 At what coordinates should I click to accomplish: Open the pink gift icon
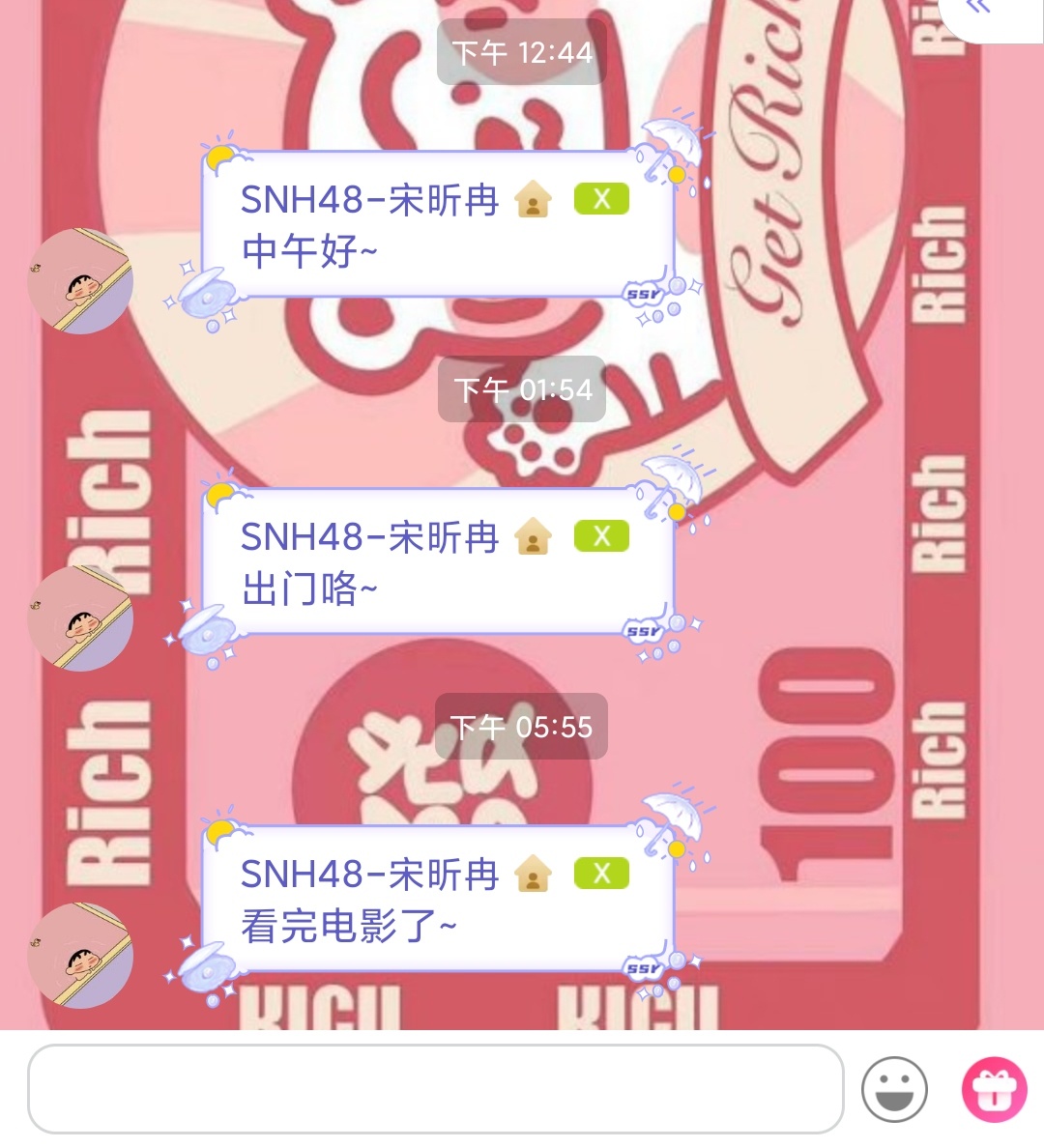tap(994, 1089)
